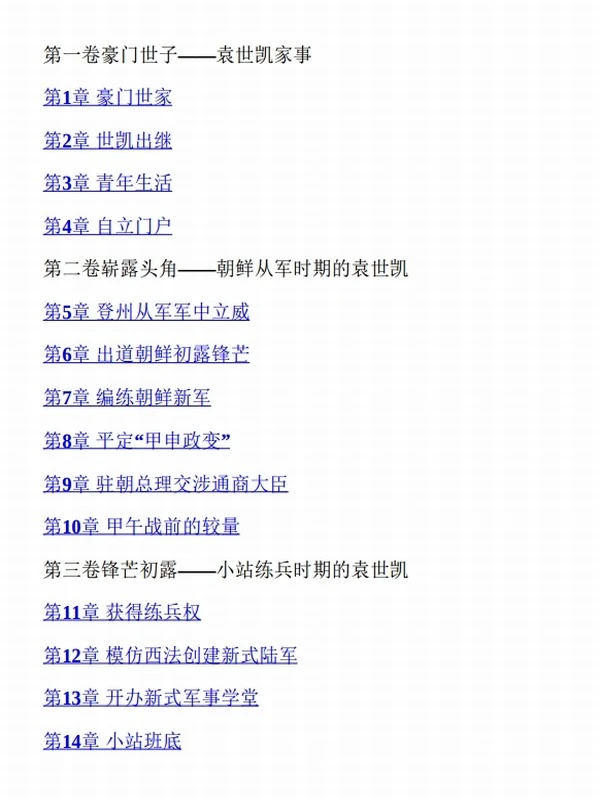This screenshot has width=600, height=800.
Task: Go to chapter 8 平定甲申政变
Action: point(137,440)
